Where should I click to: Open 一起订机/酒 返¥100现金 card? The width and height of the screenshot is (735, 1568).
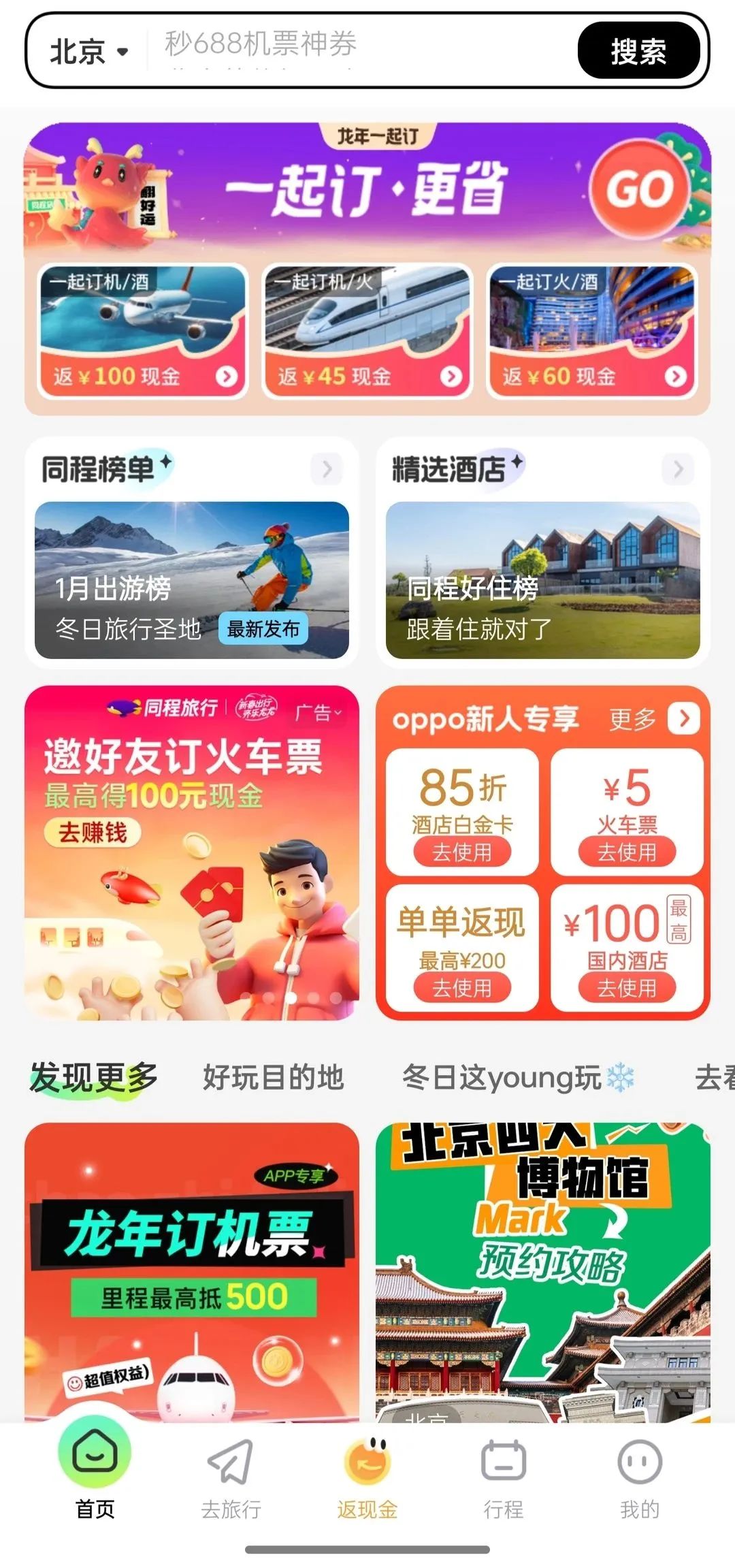(x=143, y=331)
